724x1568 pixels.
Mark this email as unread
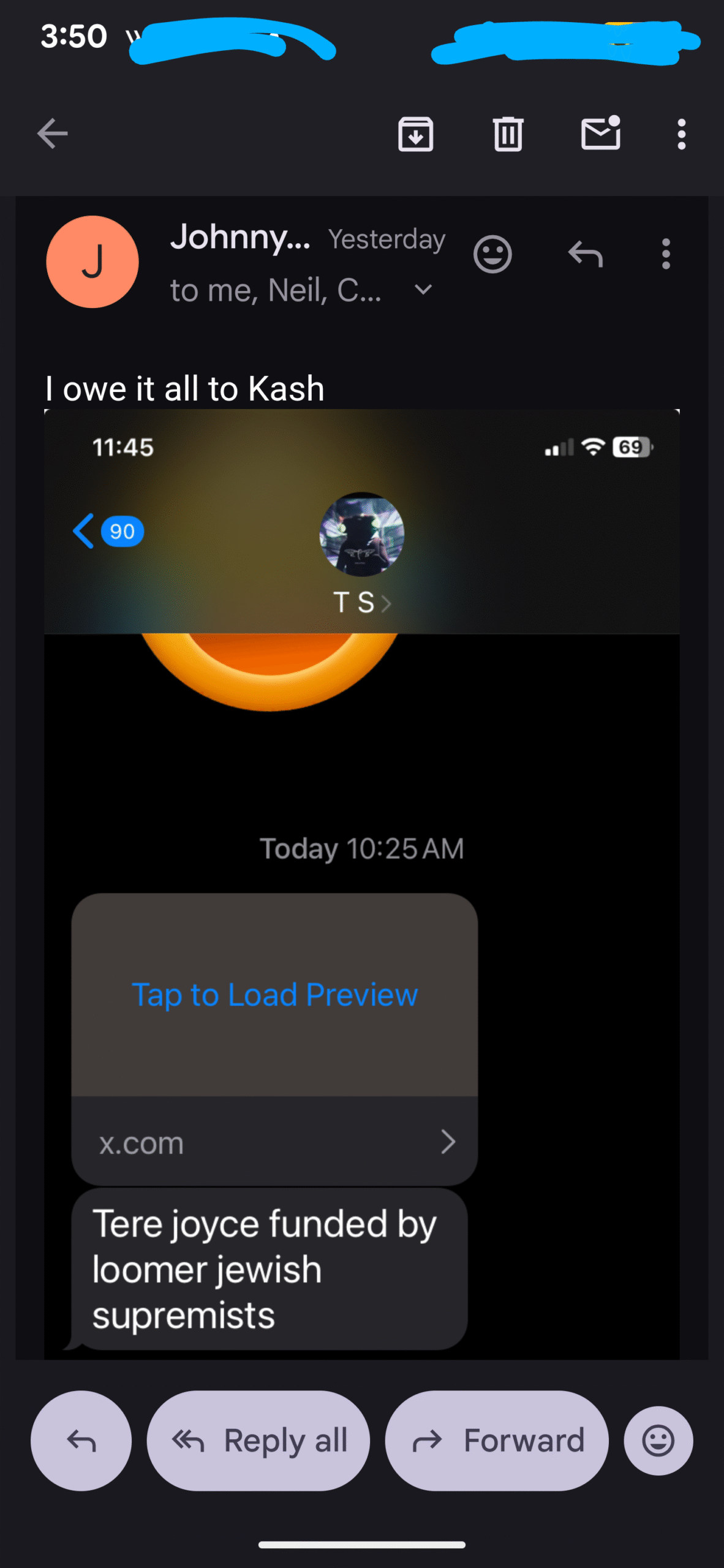601,134
